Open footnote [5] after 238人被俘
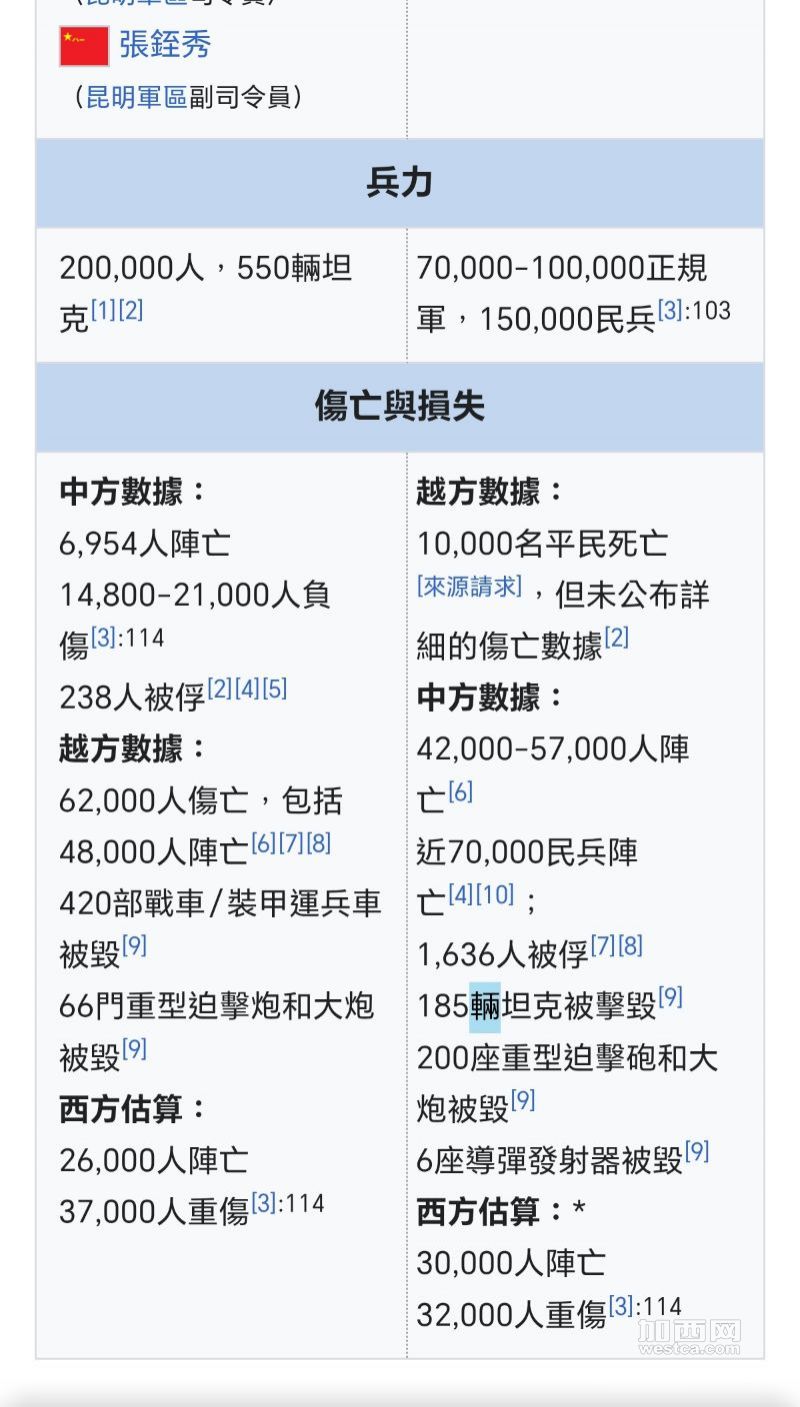 click(x=275, y=688)
